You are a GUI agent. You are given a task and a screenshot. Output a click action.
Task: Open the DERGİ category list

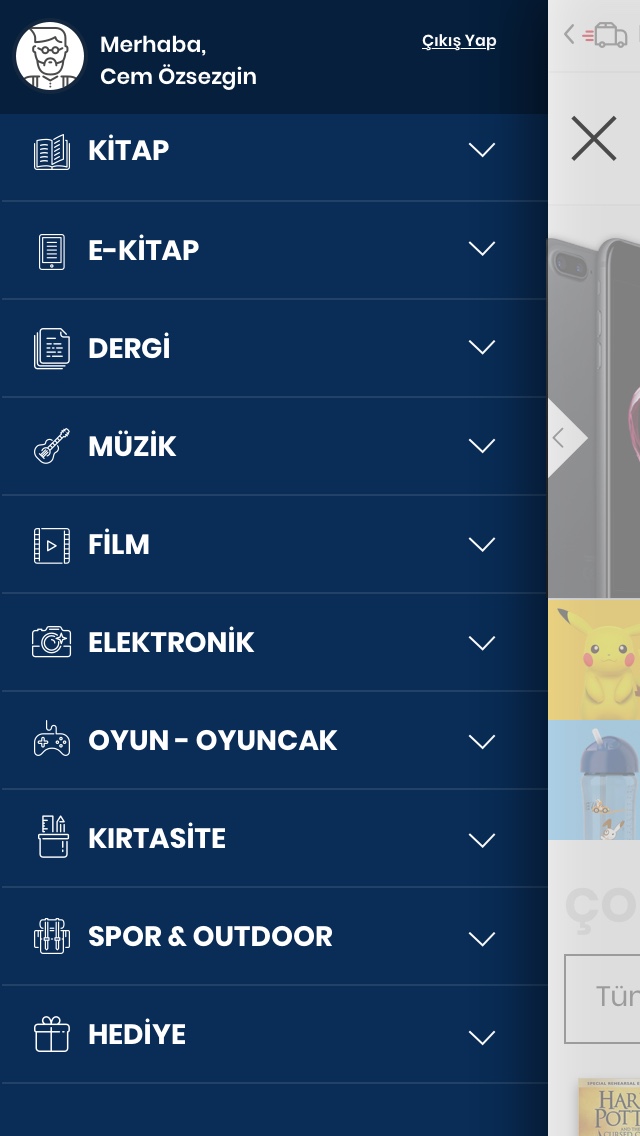click(x=481, y=347)
